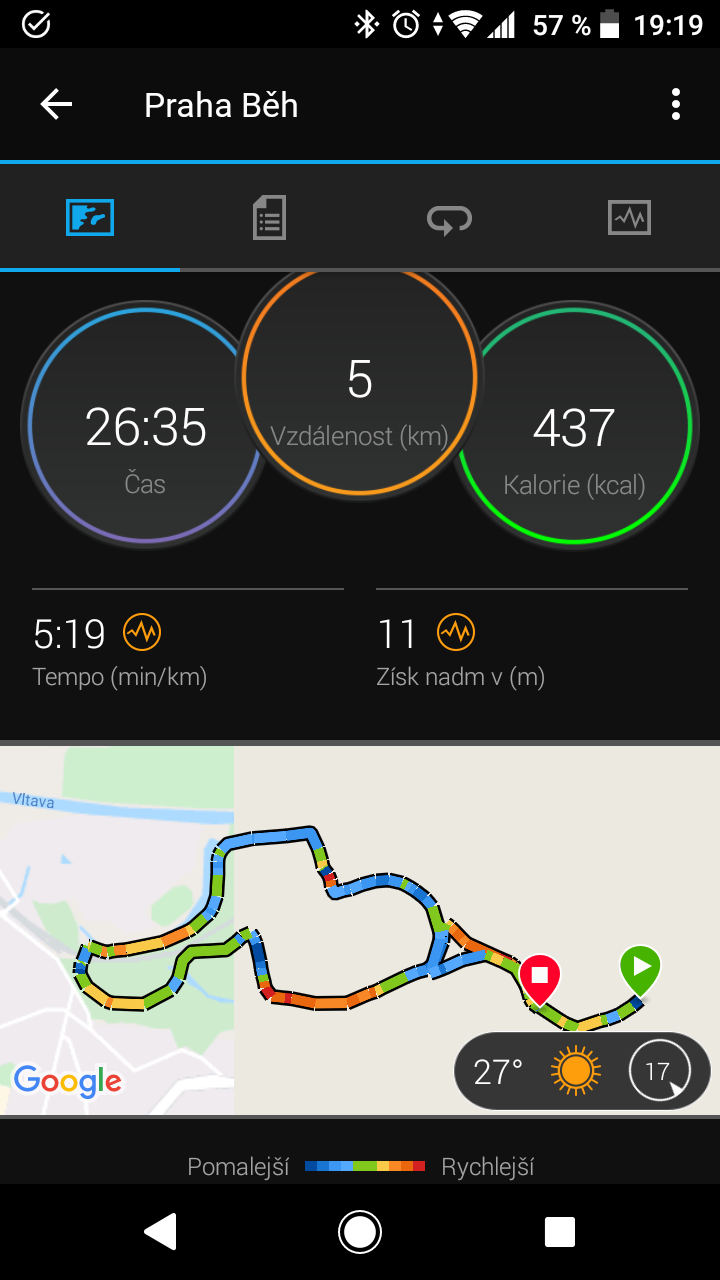
Task: Open the running route map
Action: point(360,930)
